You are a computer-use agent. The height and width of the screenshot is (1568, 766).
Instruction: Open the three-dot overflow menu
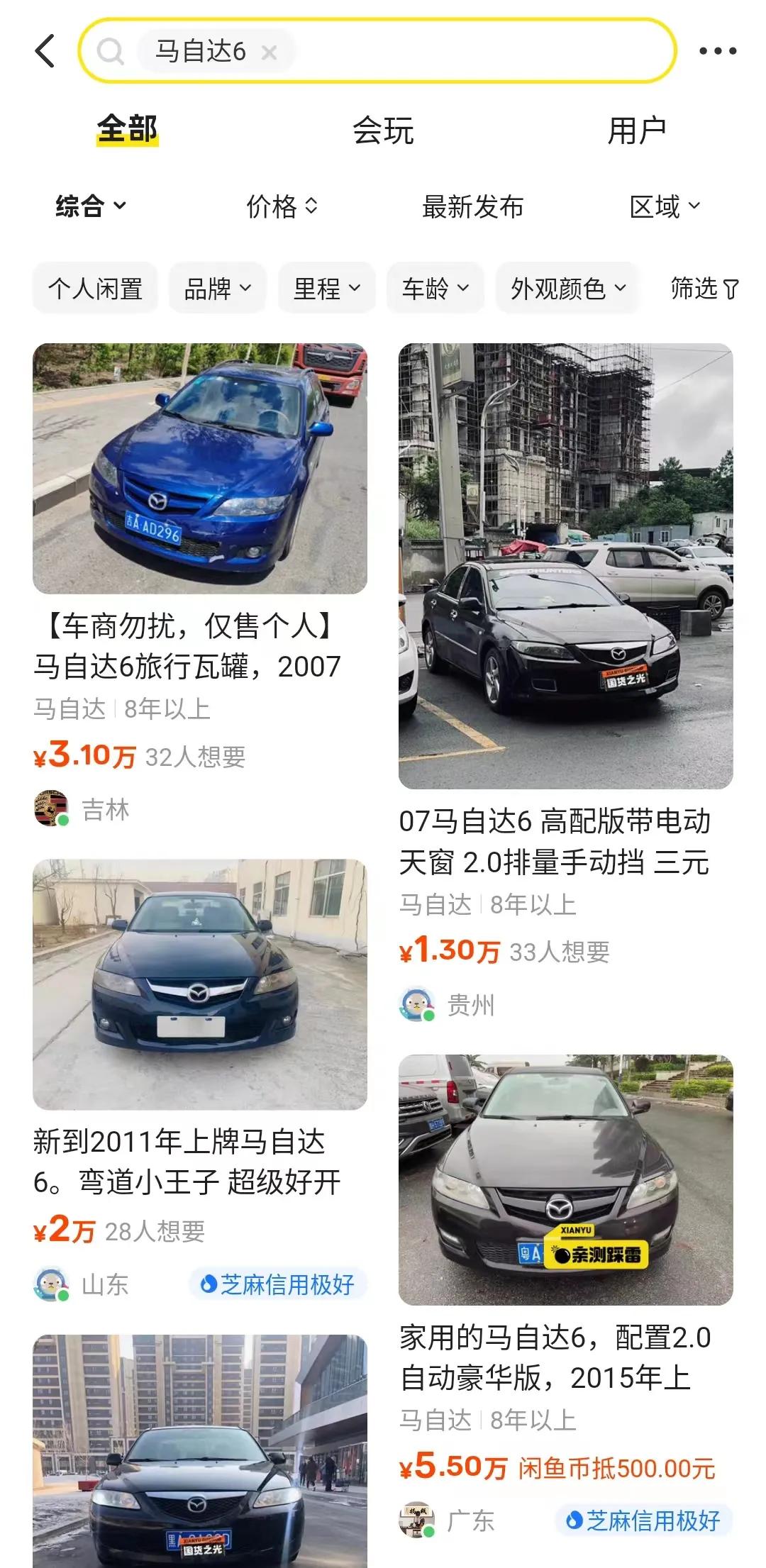pos(717,51)
